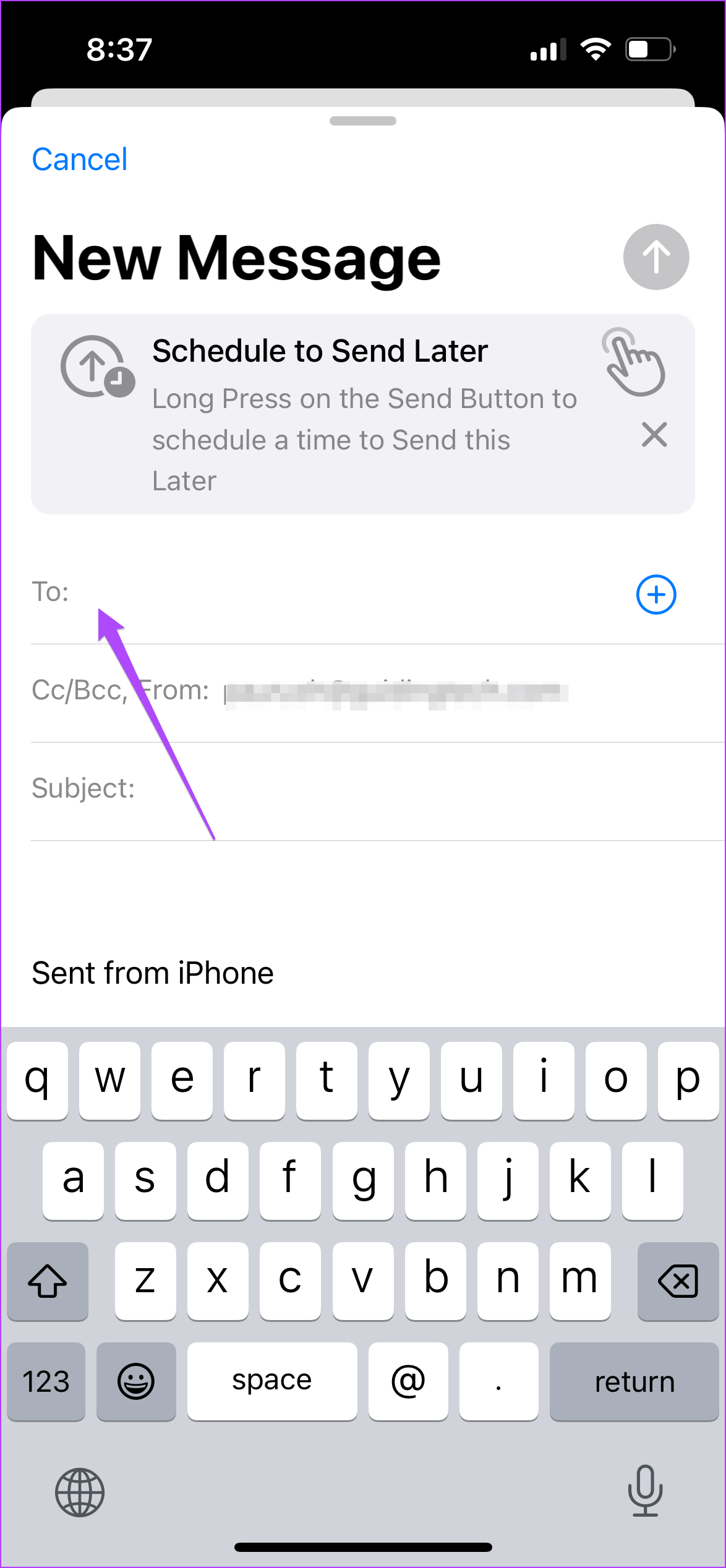Start dictation with the microphone
The image size is (726, 1568).
click(645, 1491)
